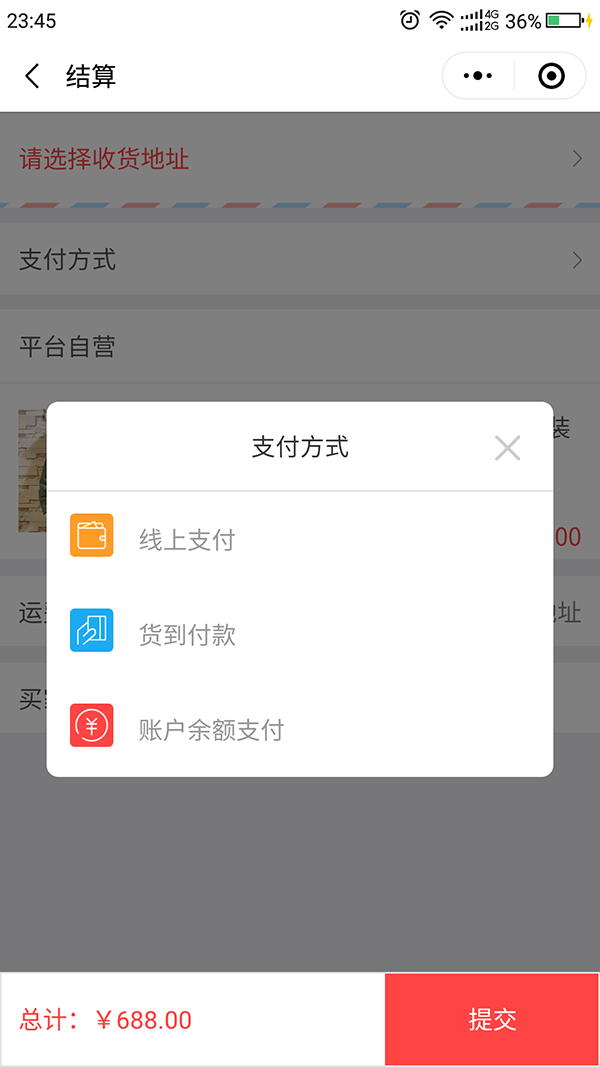Select 线上支付 as payment method
The height and width of the screenshot is (1067, 600).
pos(187,540)
